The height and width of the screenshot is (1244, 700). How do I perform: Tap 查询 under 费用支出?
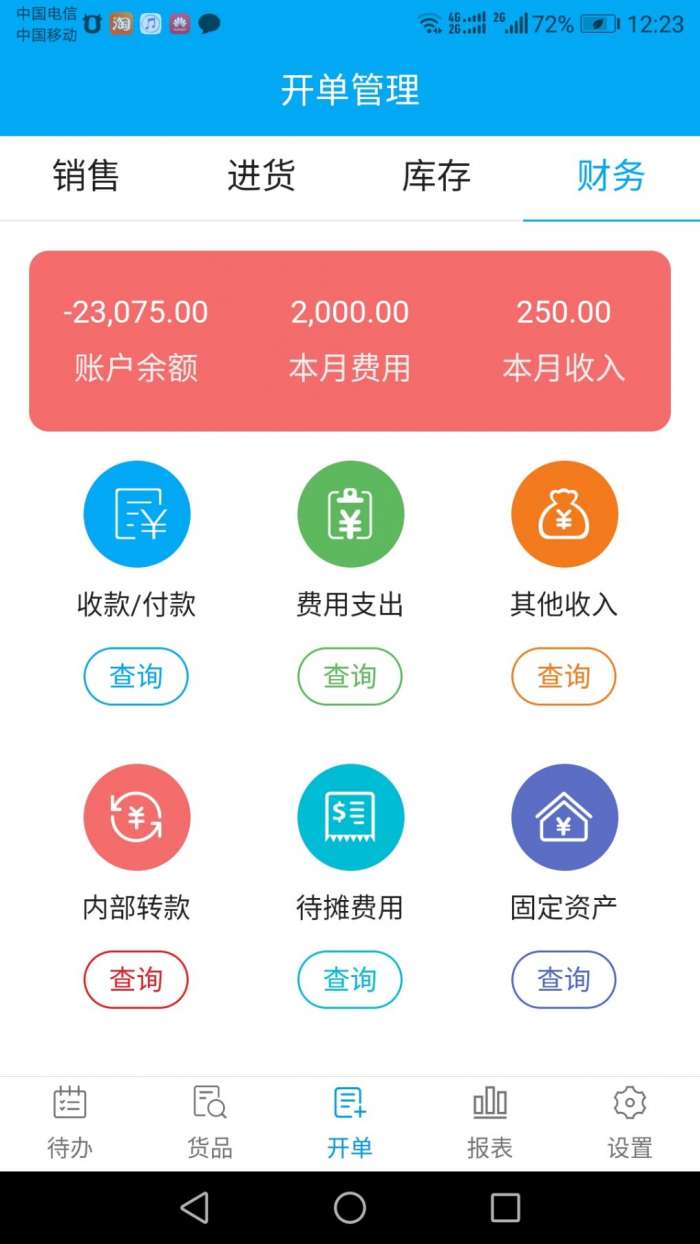point(350,676)
